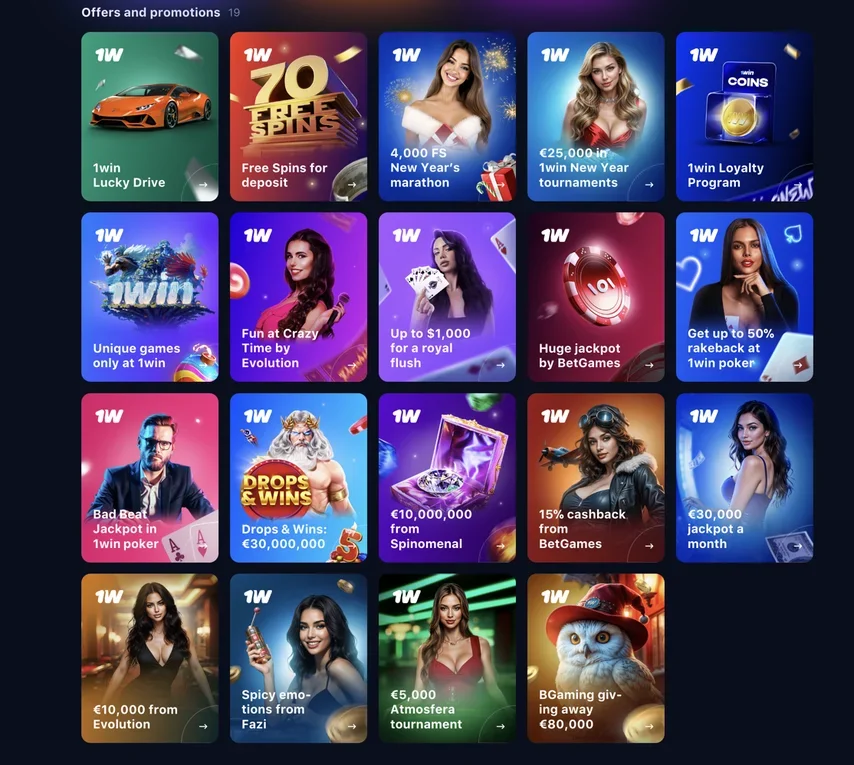854x765 pixels.
Task: View Up to $1,000 for a royal flush
Action: coord(447,297)
